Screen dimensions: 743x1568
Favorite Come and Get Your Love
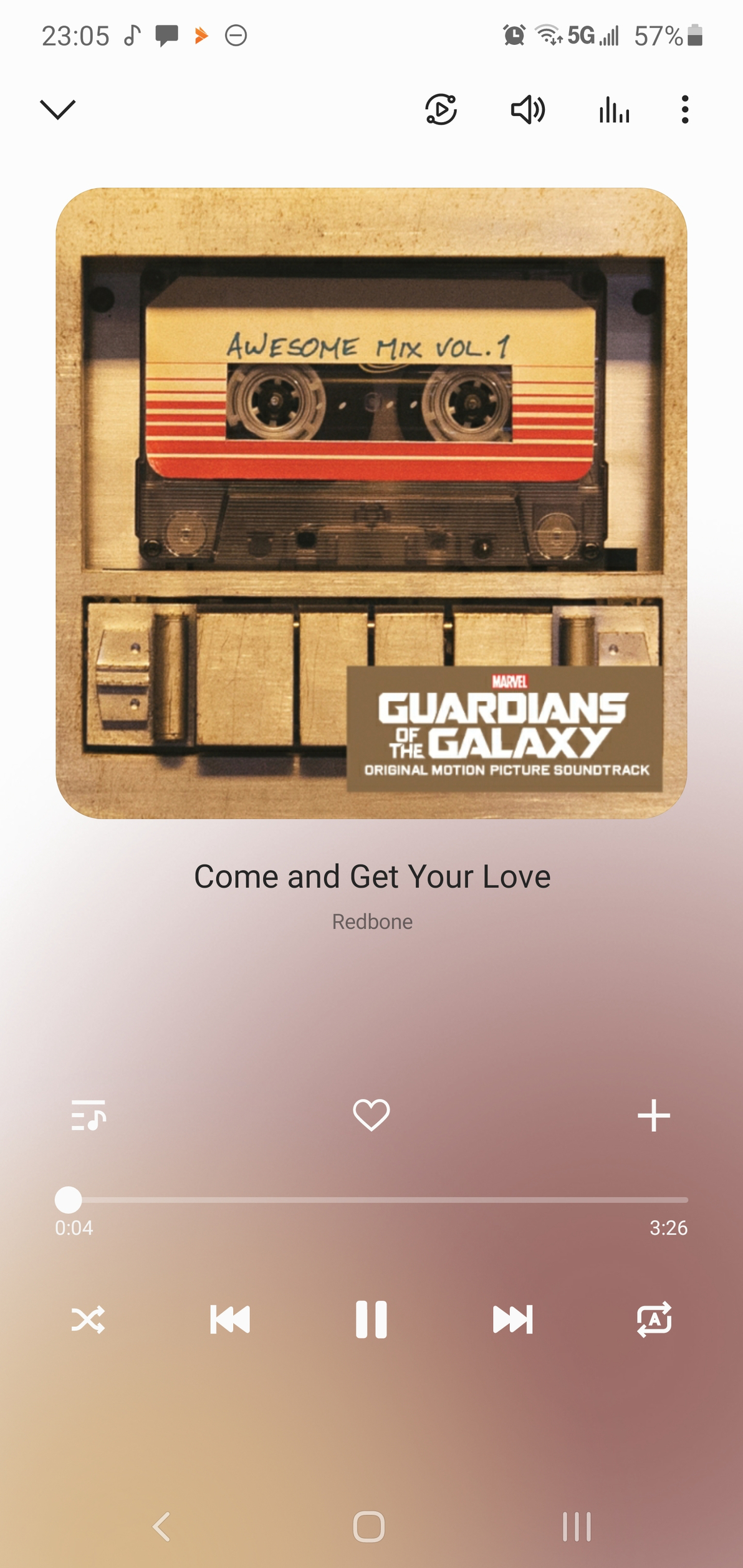point(371,1115)
